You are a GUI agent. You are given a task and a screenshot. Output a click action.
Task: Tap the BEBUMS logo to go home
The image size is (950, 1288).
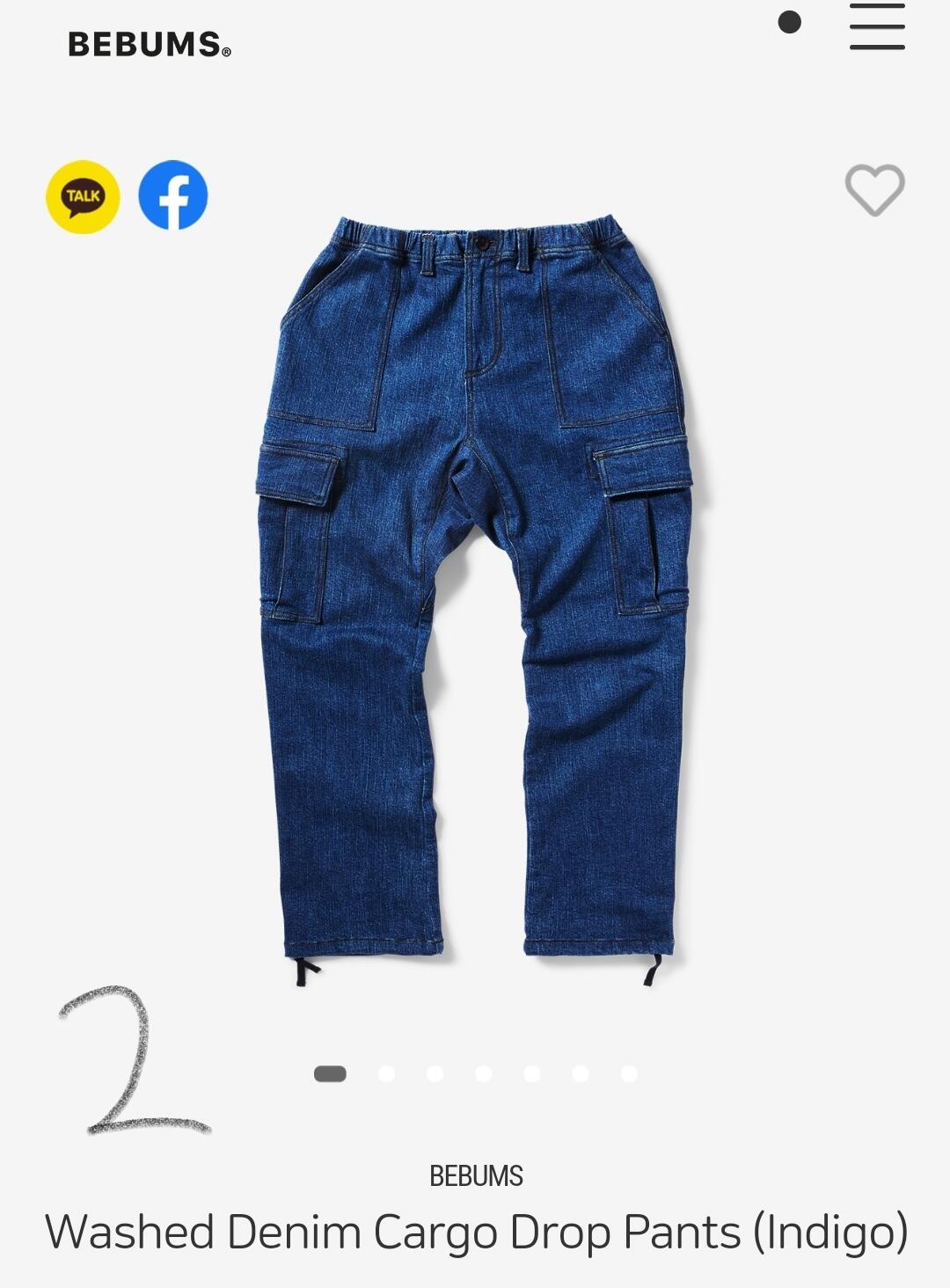(150, 45)
